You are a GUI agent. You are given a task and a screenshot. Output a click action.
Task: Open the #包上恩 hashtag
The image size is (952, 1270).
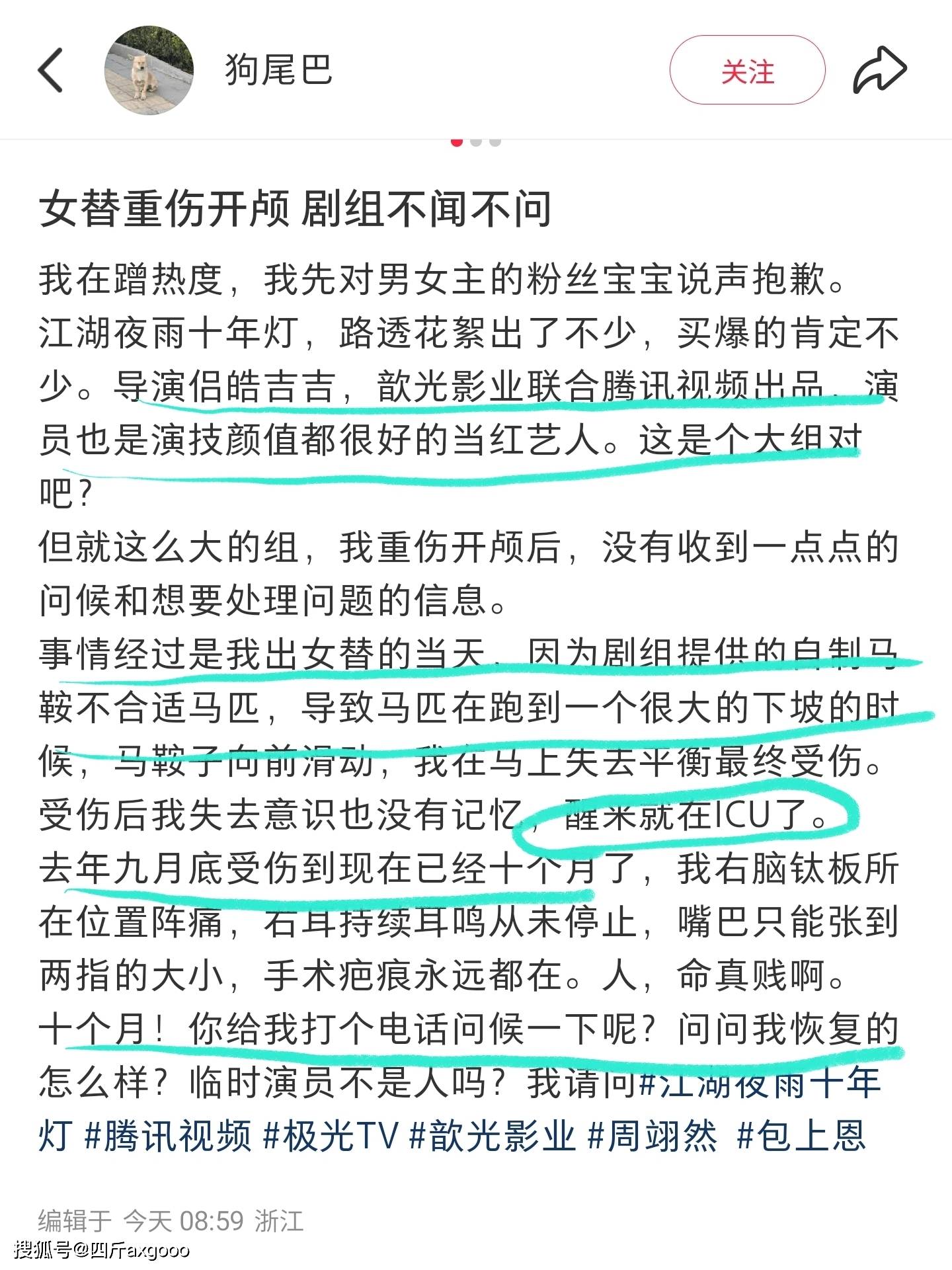point(801,1136)
